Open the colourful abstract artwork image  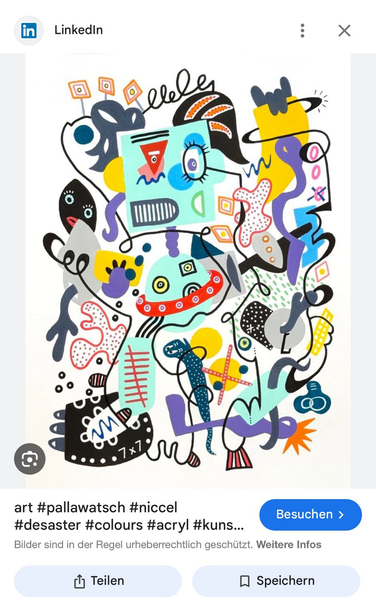pyautogui.click(x=188, y=270)
